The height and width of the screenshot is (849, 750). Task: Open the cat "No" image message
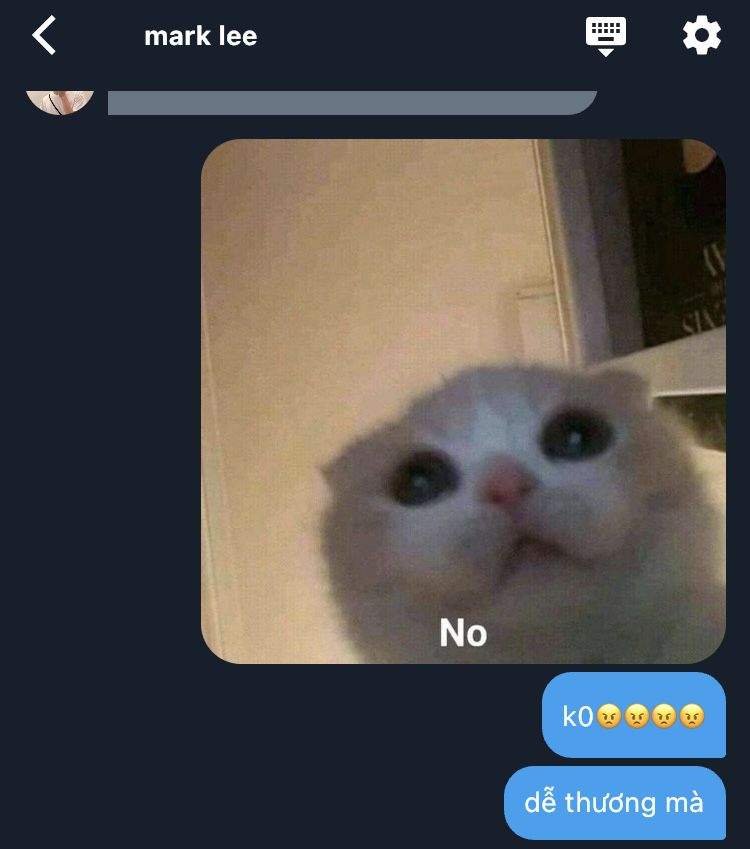pyautogui.click(x=463, y=401)
